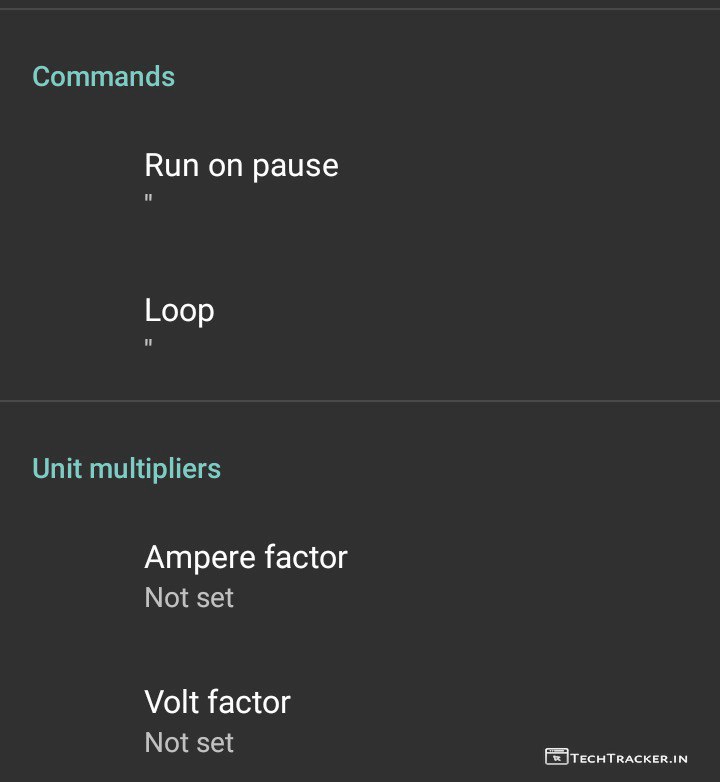Open the Volt factor setting
Screen dimensions: 720x782
click(218, 720)
